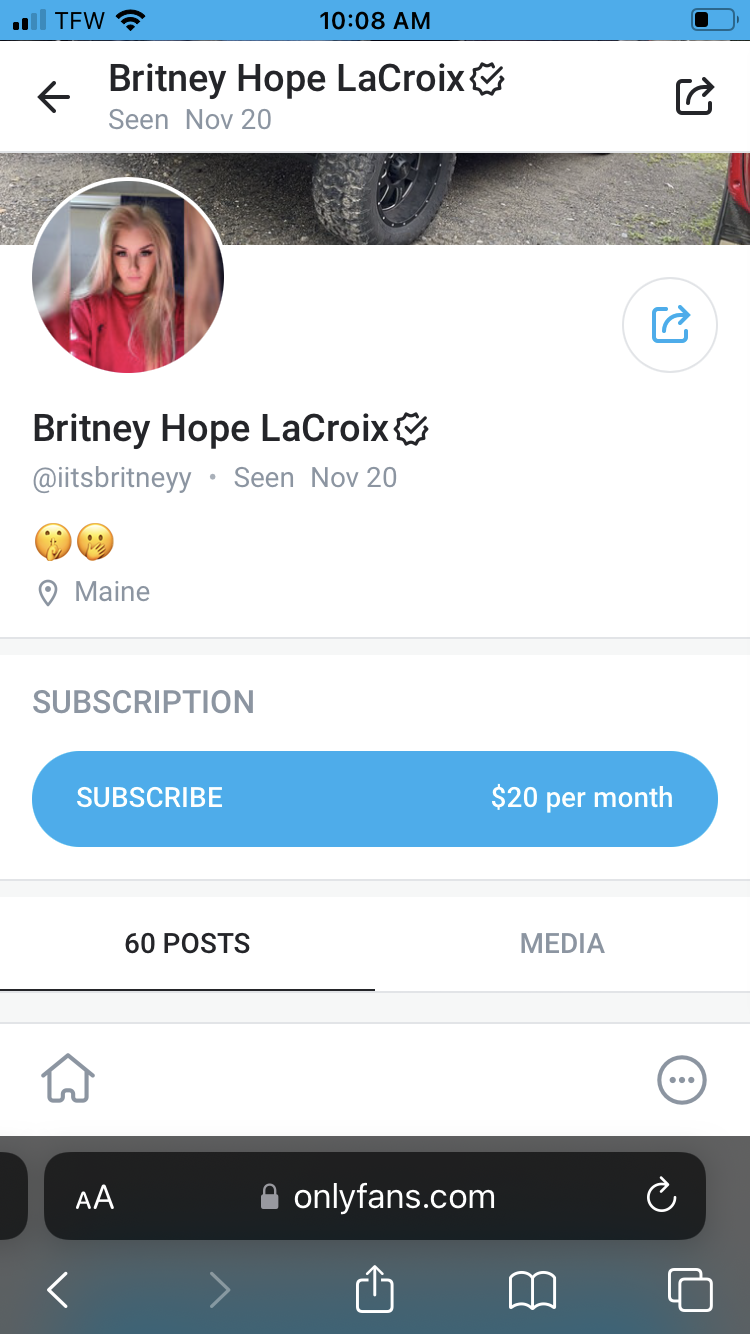The image size is (750, 1334).
Task: Show all open Safari tabs
Action: [689, 1290]
